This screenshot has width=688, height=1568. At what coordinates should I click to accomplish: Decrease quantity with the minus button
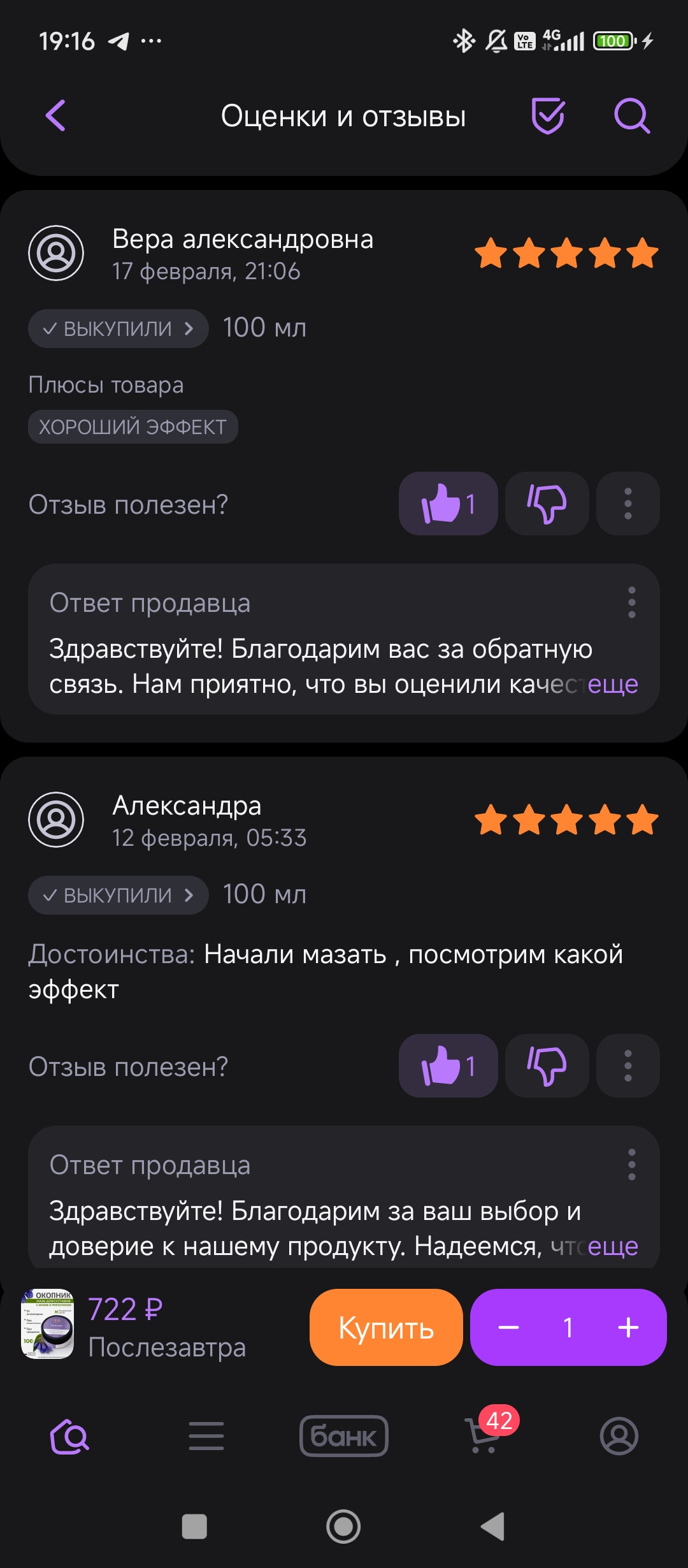[508, 1328]
